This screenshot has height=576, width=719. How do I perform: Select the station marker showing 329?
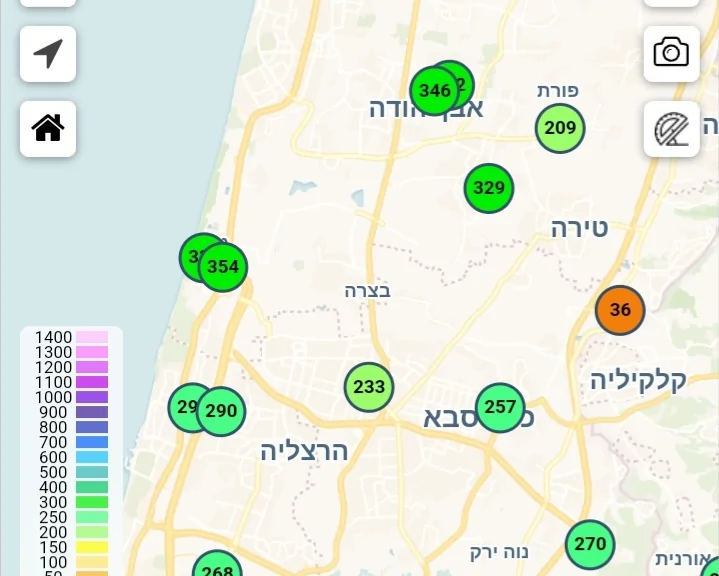click(489, 188)
